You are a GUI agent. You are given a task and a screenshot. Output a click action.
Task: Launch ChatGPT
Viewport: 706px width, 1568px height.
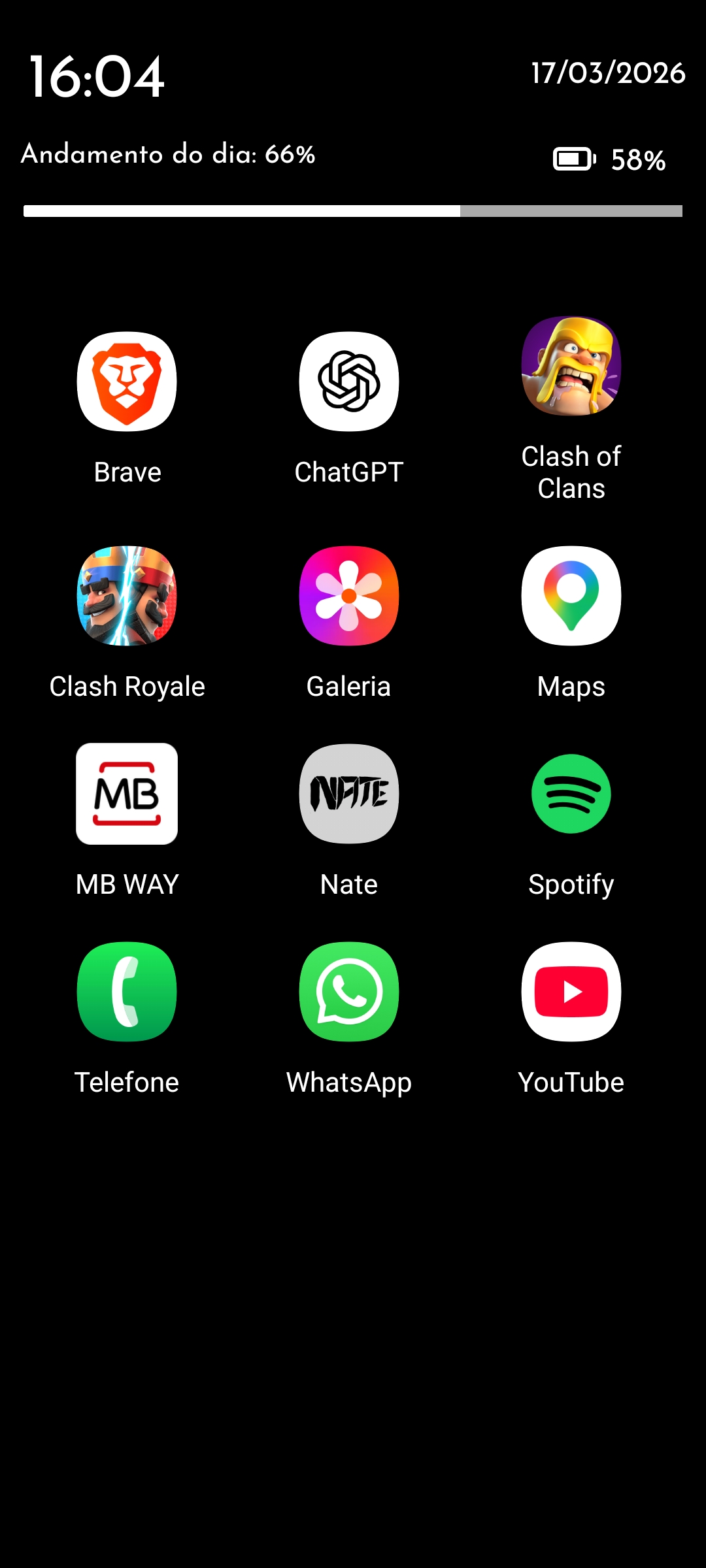point(349,382)
